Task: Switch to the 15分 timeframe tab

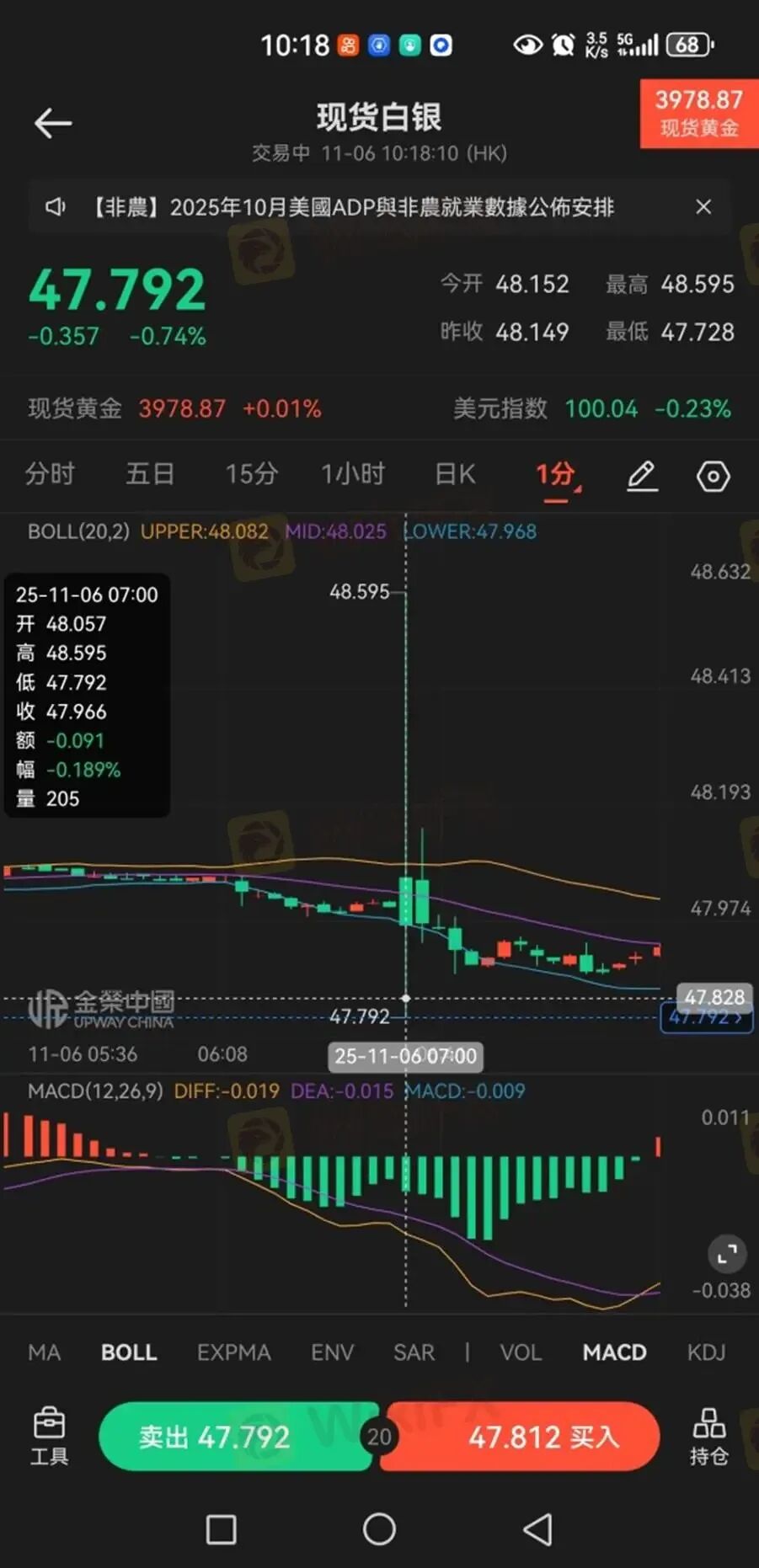Action: [249, 474]
